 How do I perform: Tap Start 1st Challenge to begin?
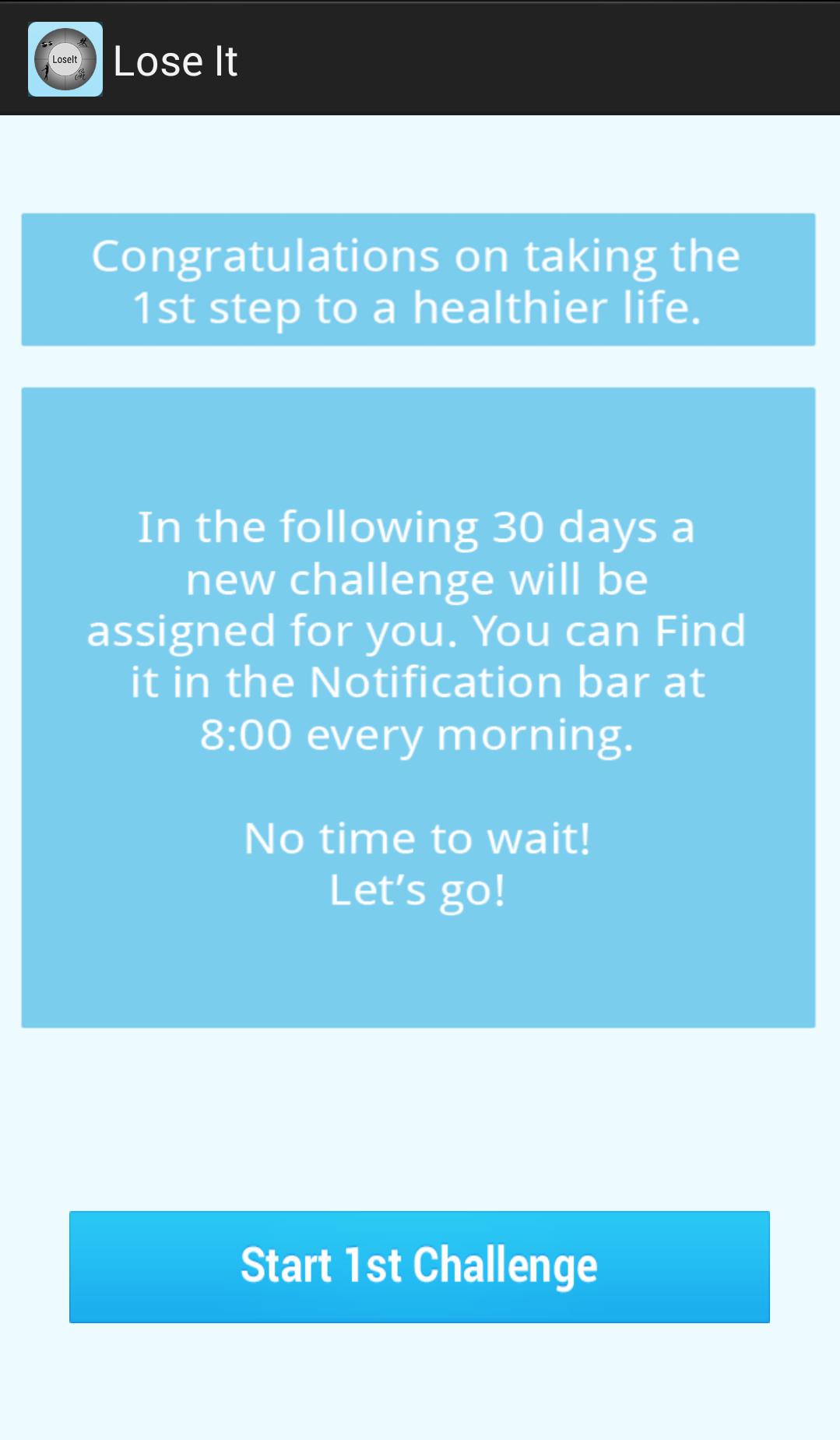point(420,1267)
